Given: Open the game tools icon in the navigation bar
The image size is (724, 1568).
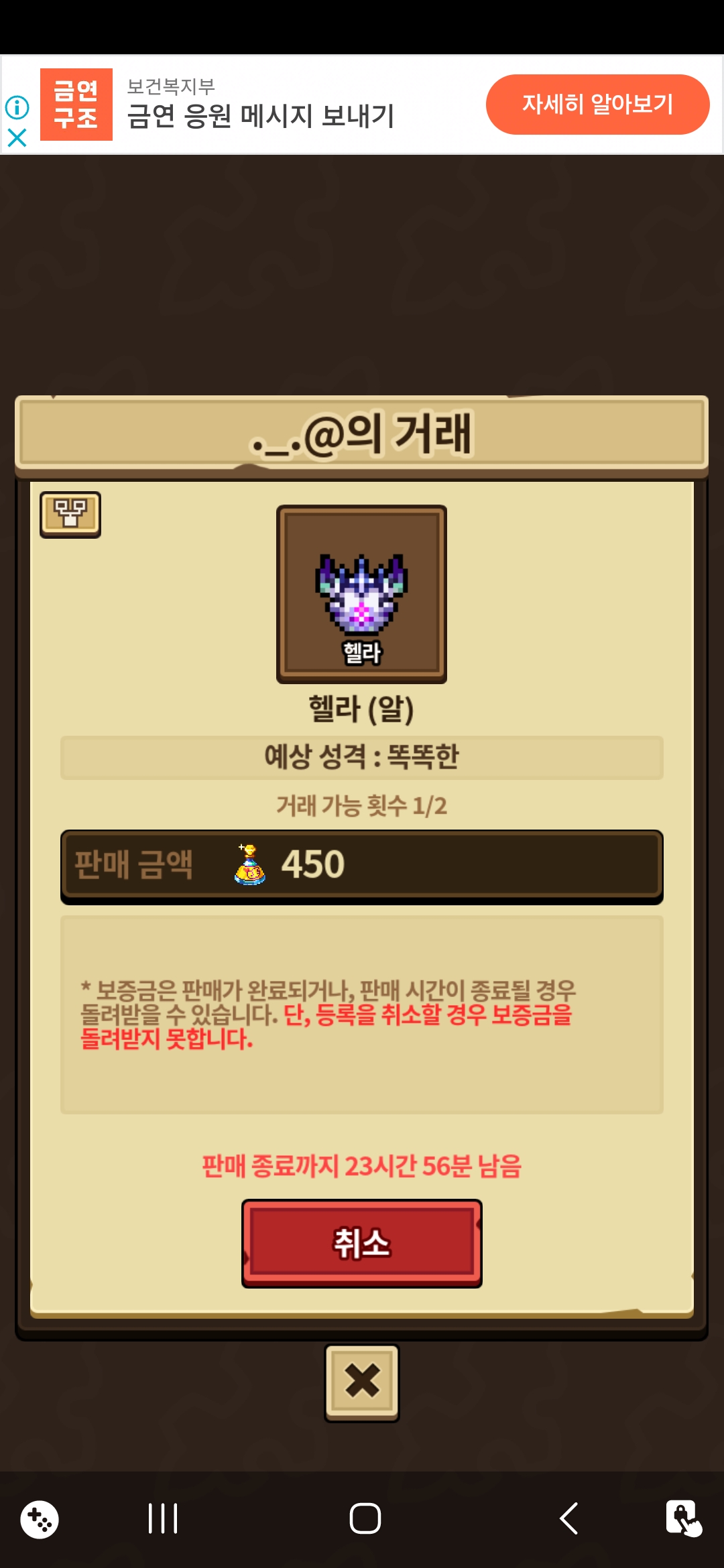Looking at the screenshot, I should [40, 1519].
